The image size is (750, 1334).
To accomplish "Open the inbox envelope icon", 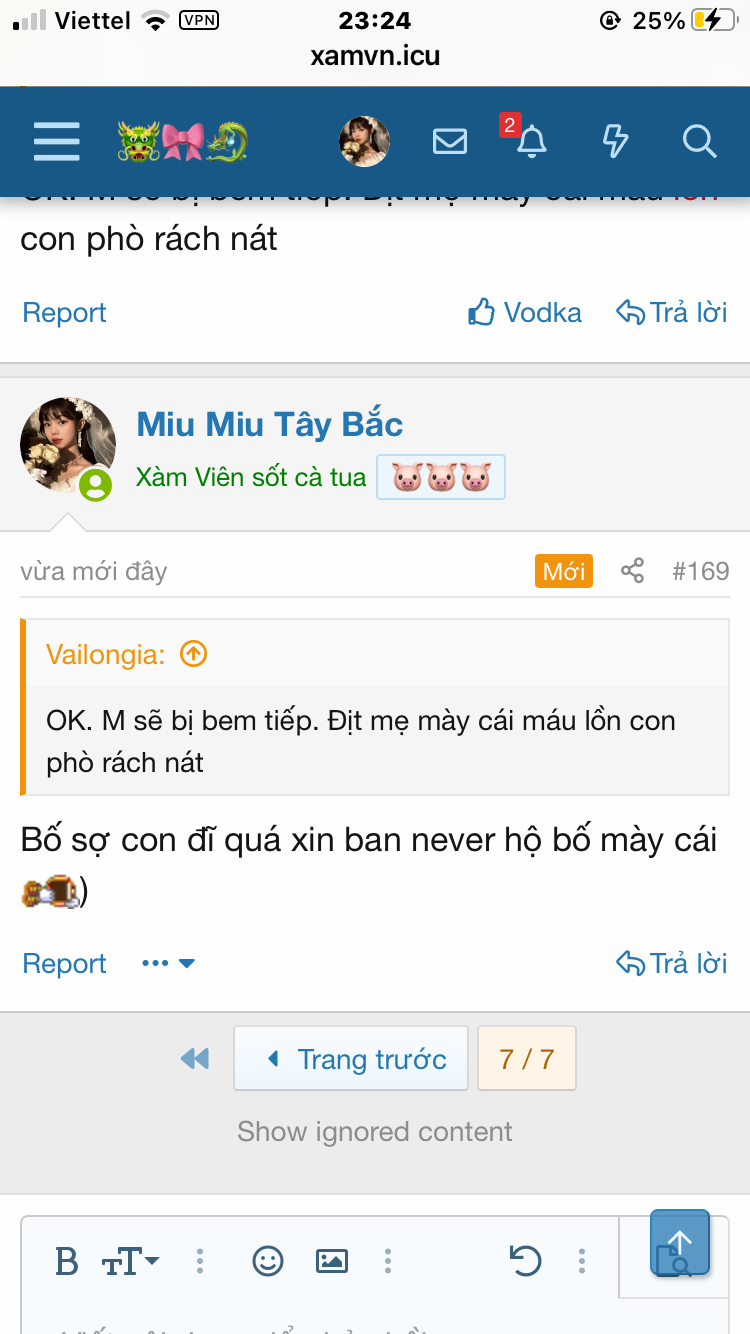I will (x=450, y=141).
